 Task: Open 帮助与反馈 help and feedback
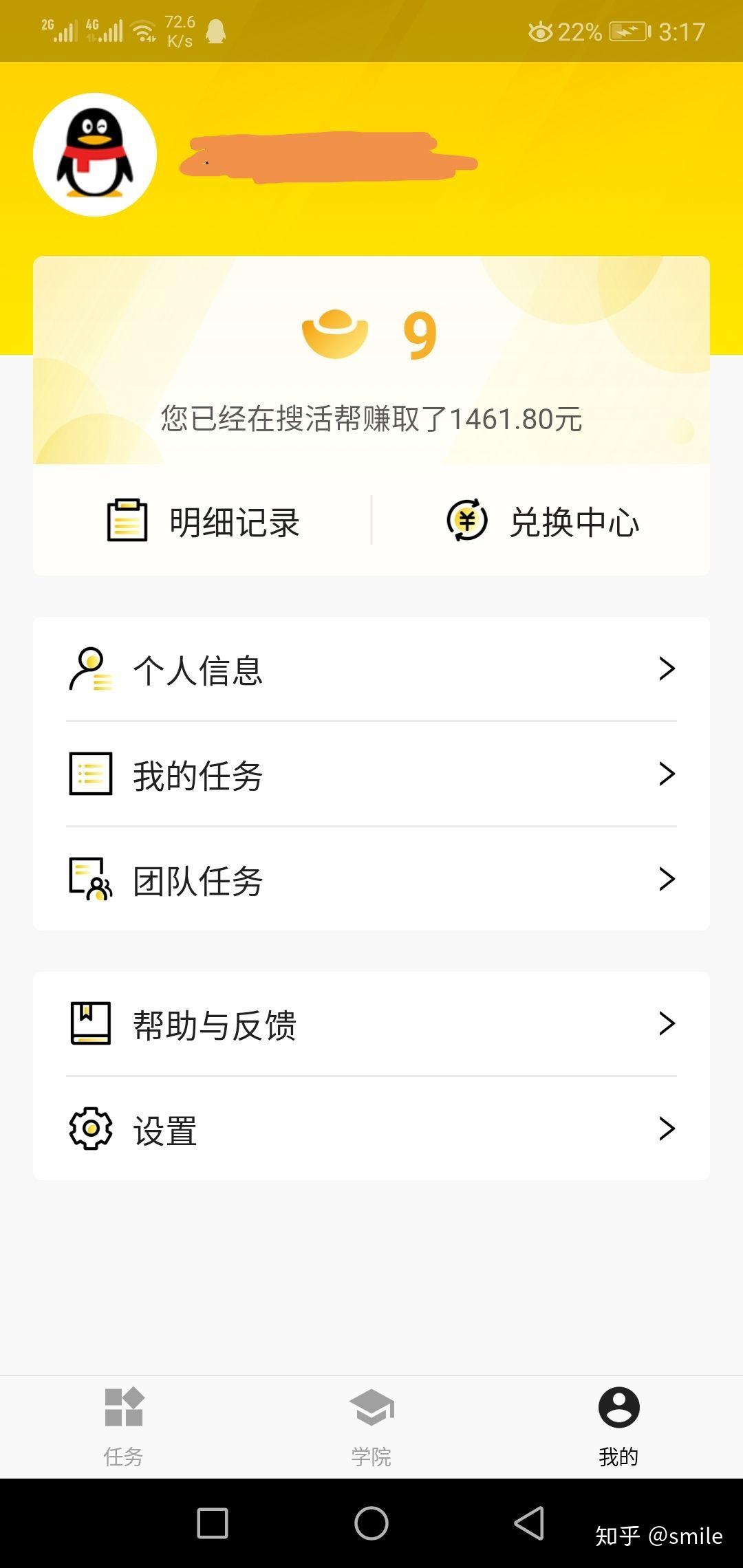[x=371, y=1024]
